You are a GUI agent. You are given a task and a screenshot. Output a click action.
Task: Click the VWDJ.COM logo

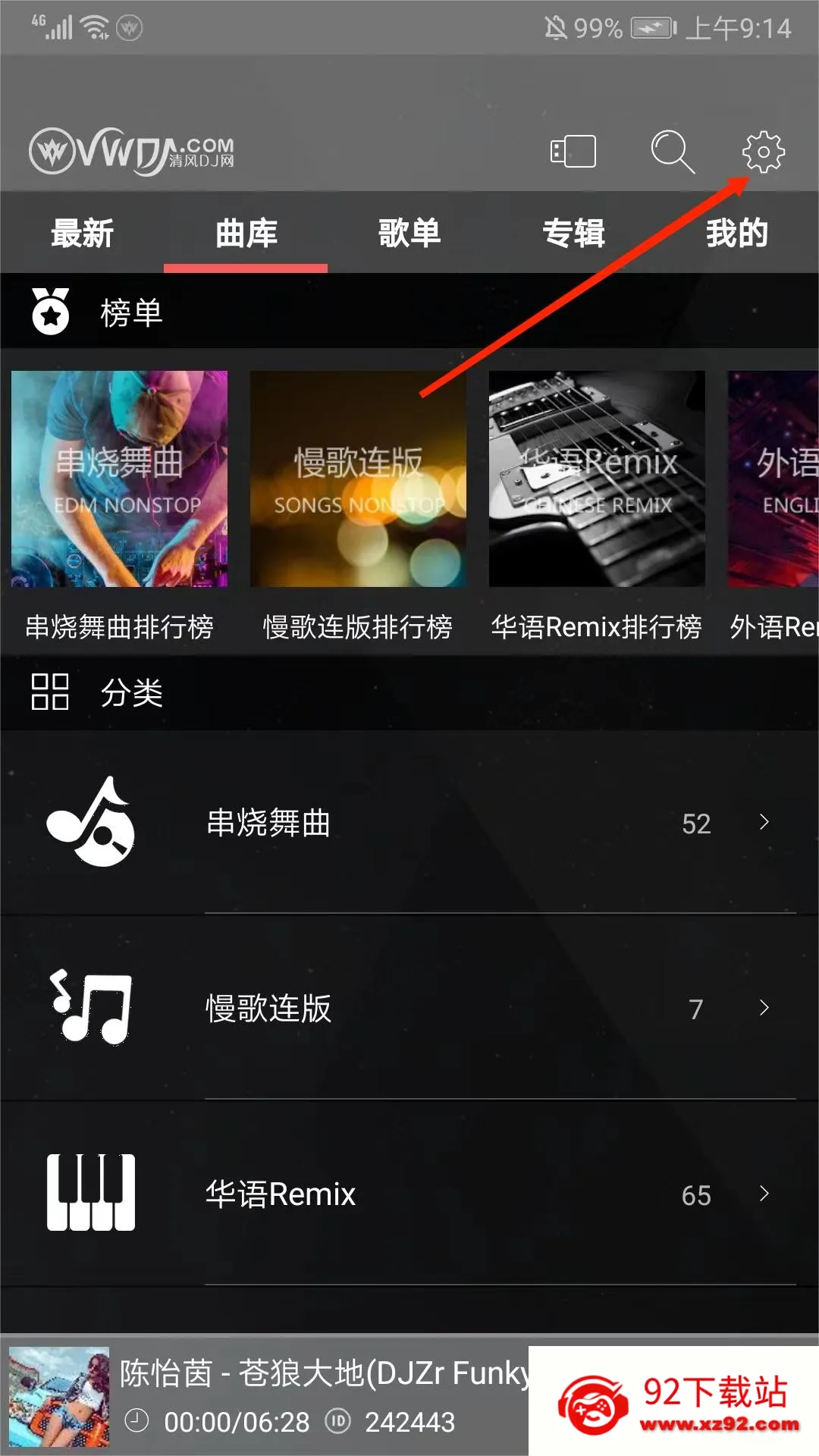133,150
